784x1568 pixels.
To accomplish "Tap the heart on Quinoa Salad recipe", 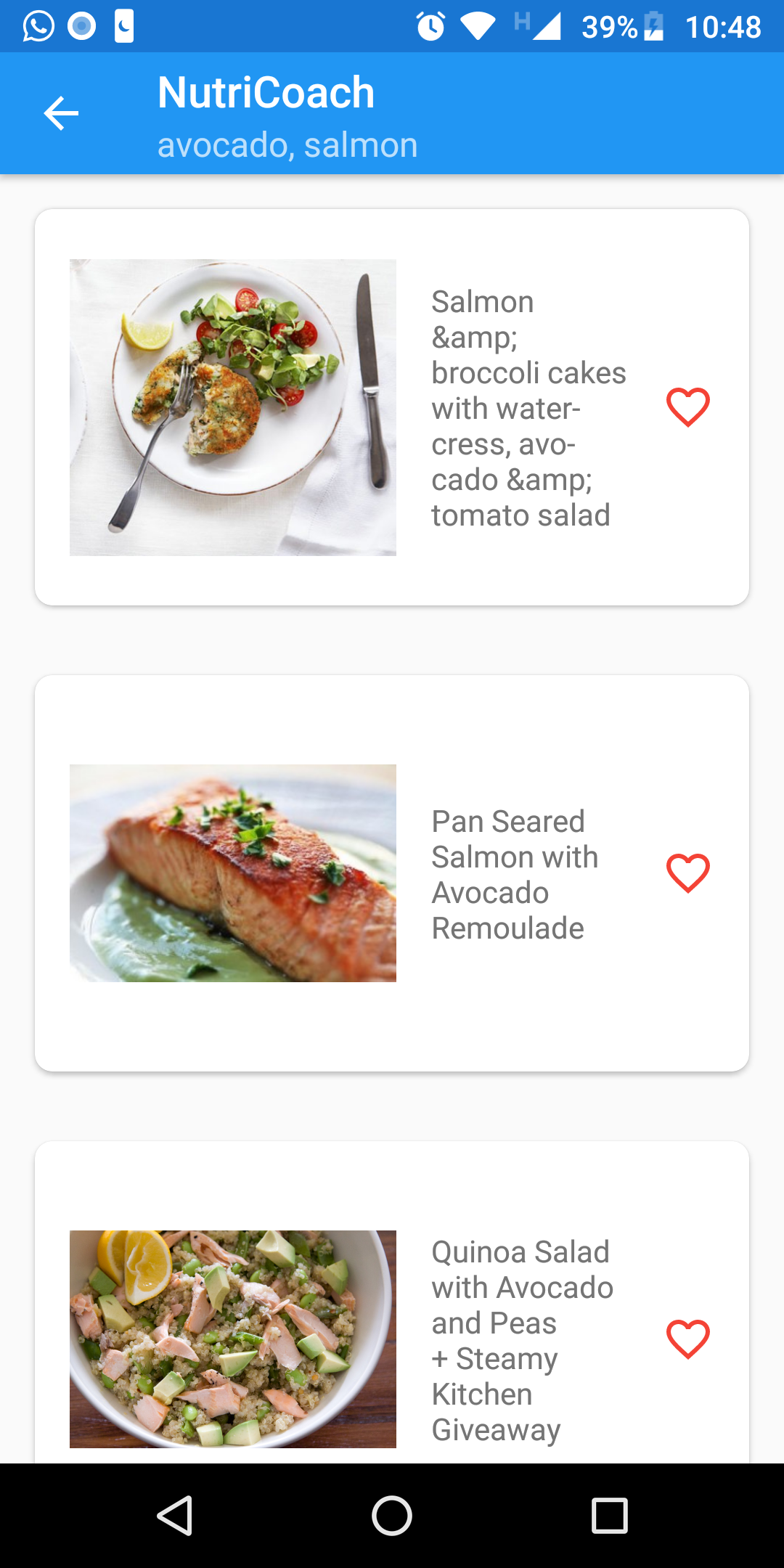I will (x=687, y=1339).
